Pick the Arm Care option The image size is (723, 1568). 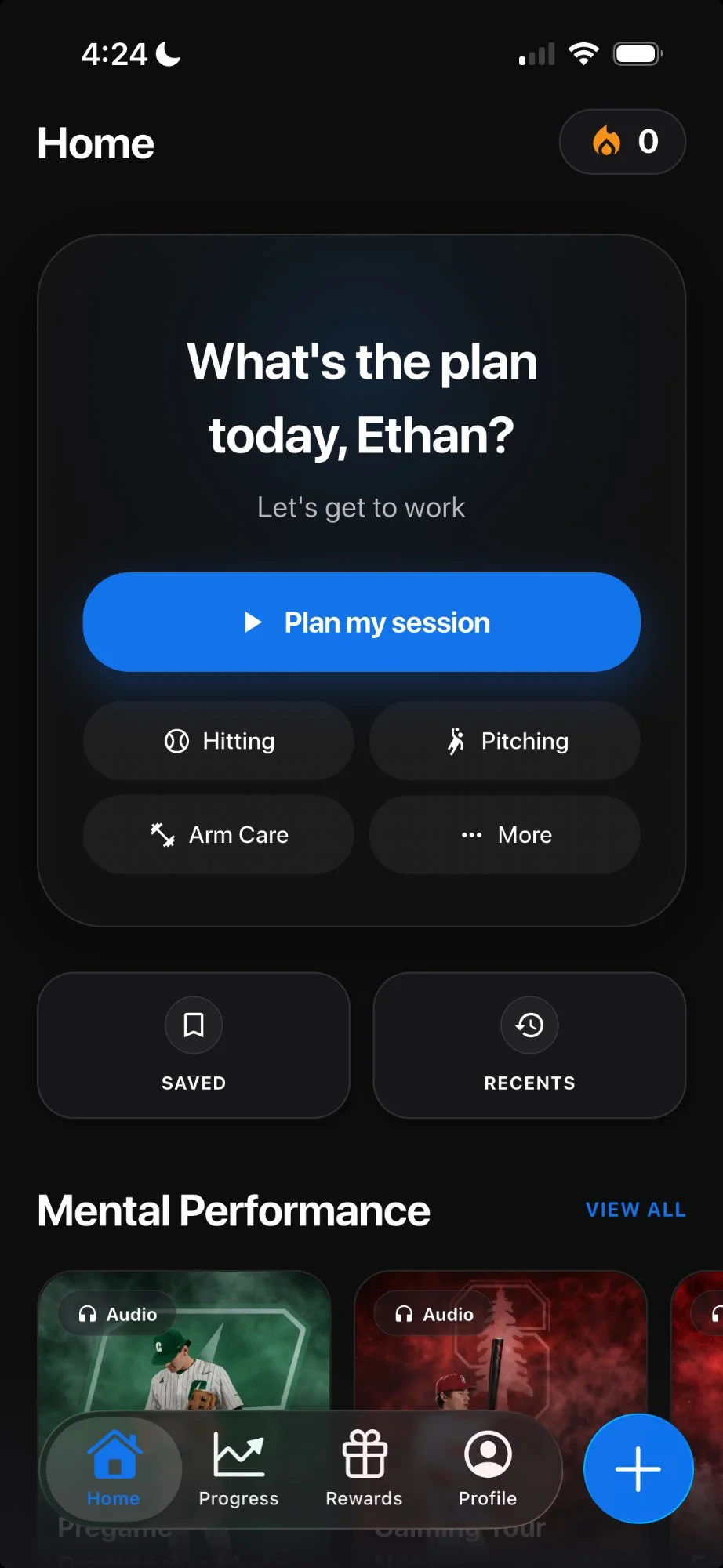pyautogui.click(x=219, y=835)
